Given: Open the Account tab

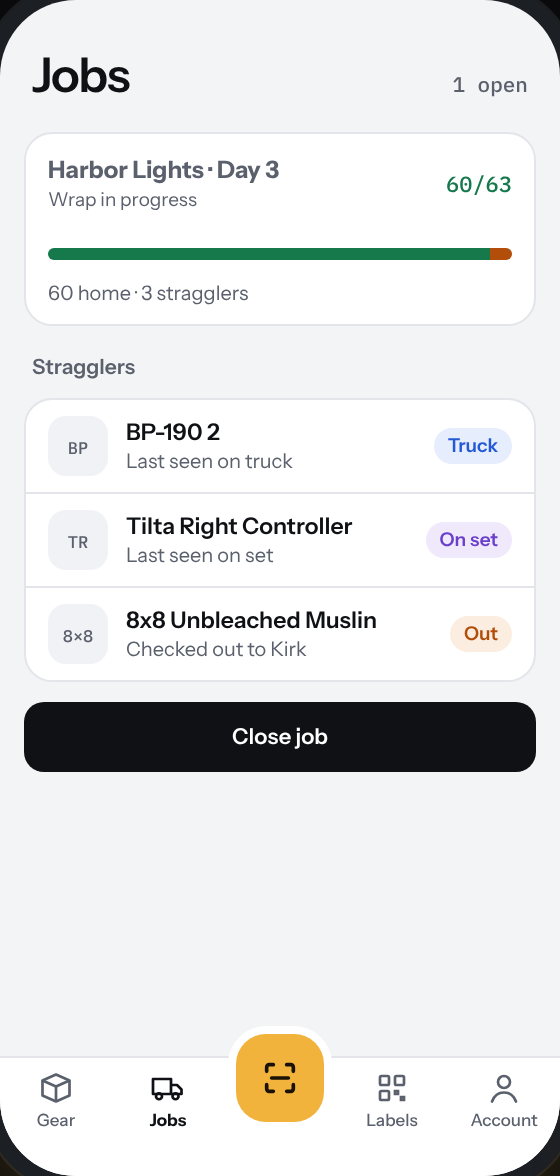Looking at the screenshot, I should pos(504,1101).
